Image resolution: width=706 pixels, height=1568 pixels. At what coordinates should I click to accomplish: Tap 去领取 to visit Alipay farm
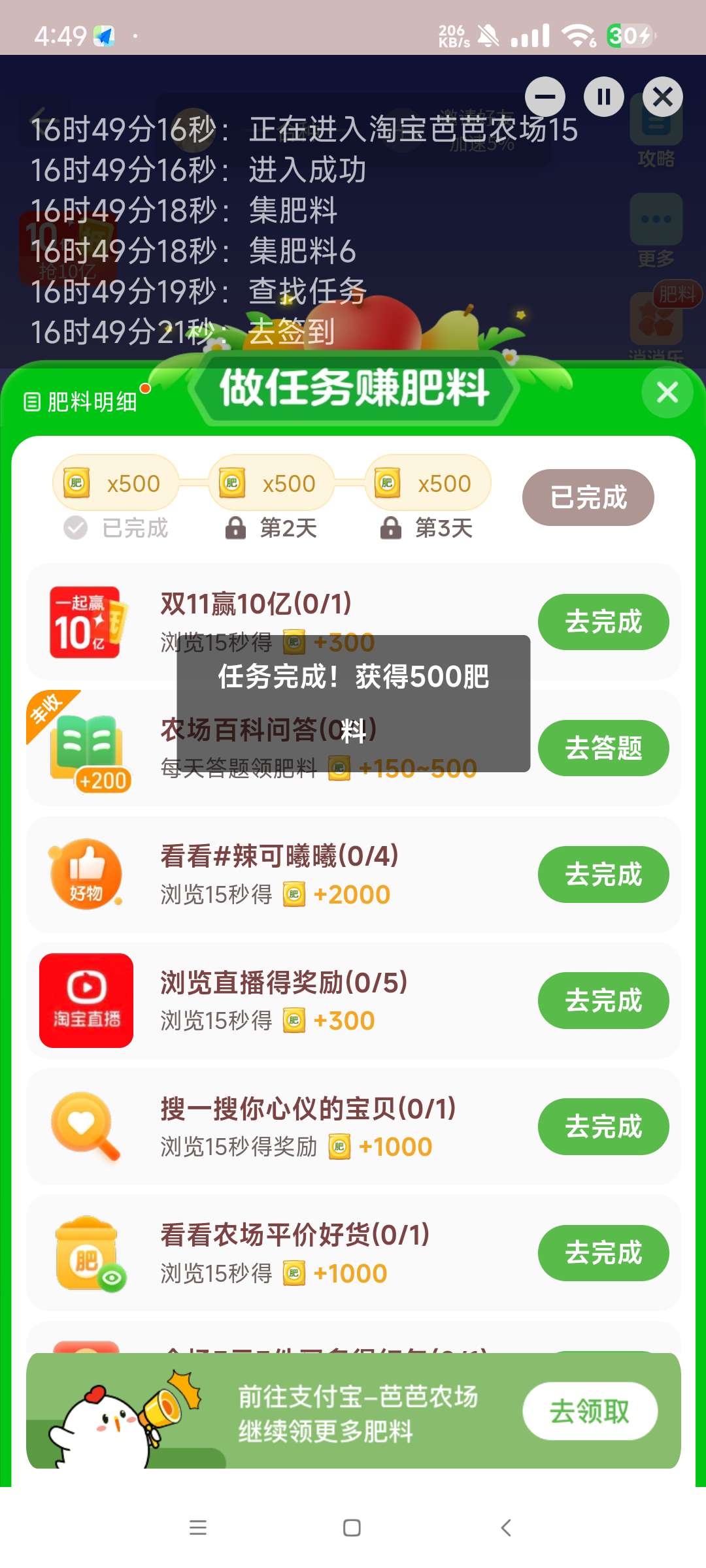(x=589, y=1411)
